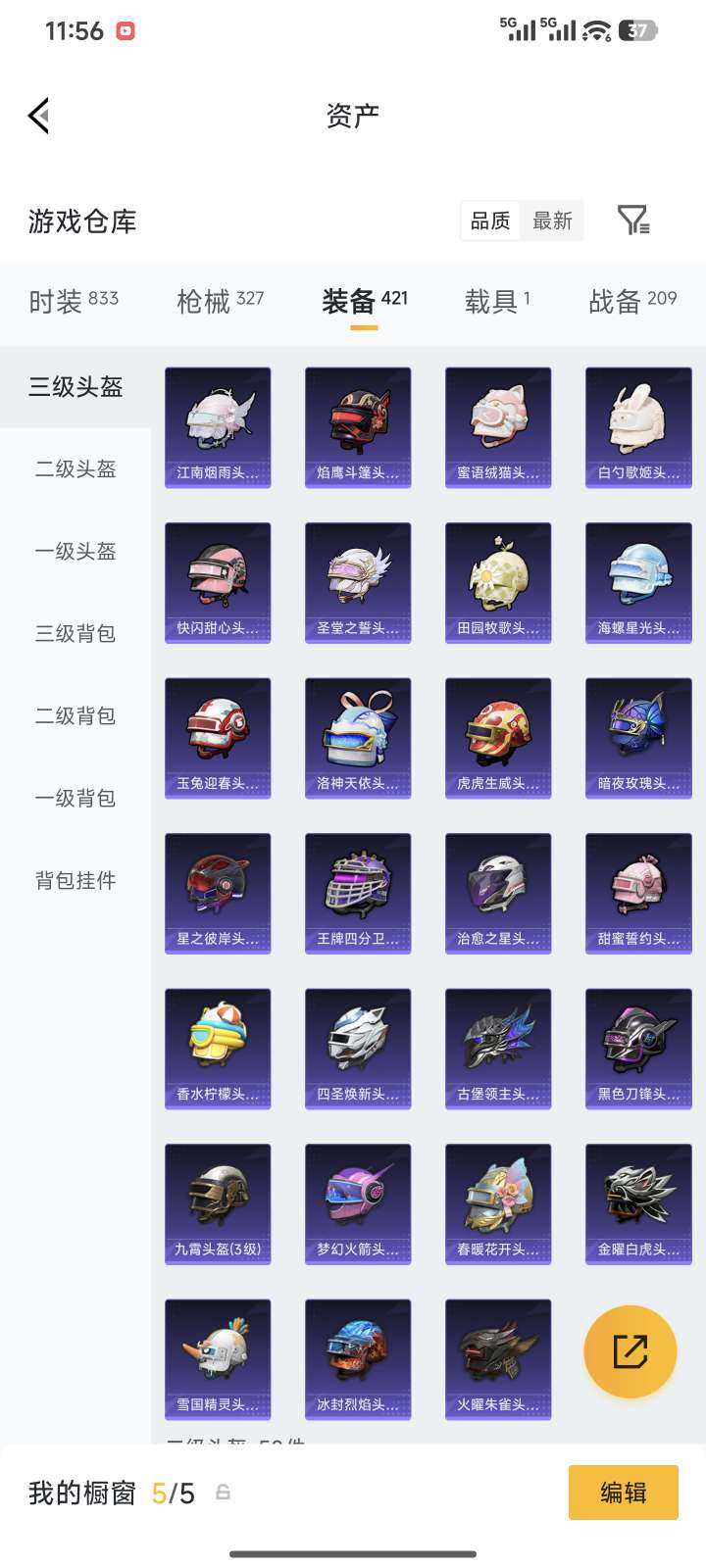706x1568 pixels.
Task: Sort warehouse by 品质
Action: tap(490, 220)
